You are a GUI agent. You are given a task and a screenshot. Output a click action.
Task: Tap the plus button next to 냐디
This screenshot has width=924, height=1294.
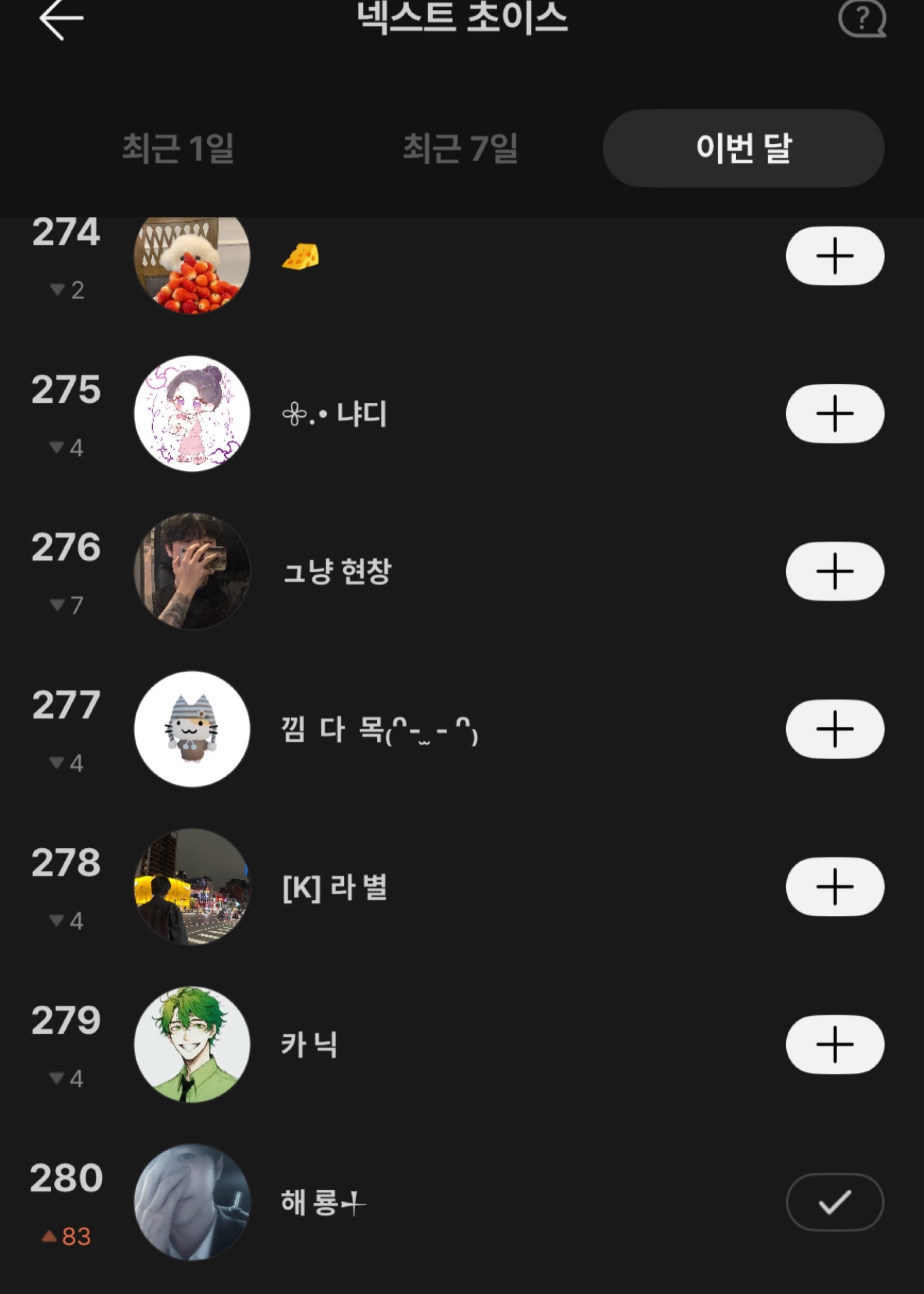[x=834, y=414]
